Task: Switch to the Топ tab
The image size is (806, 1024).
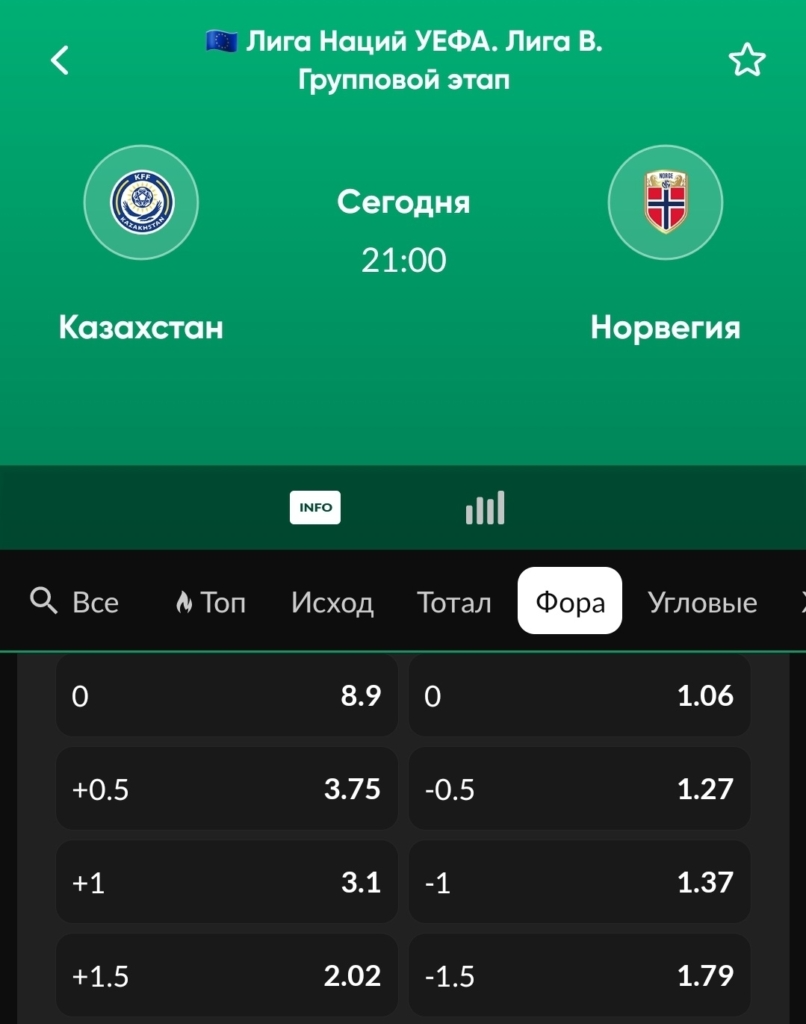Action: (210, 602)
